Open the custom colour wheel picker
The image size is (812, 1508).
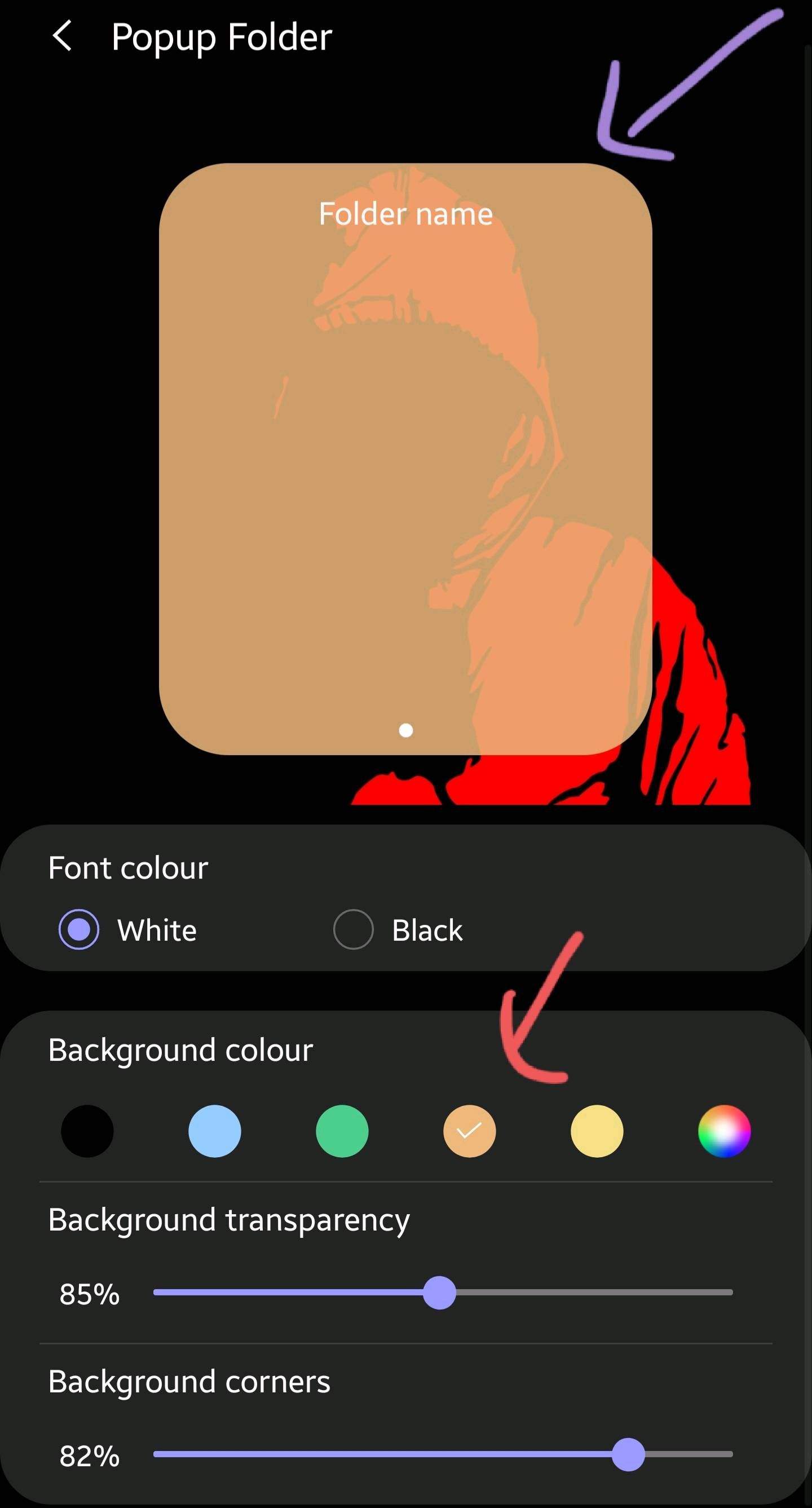pos(724,1131)
